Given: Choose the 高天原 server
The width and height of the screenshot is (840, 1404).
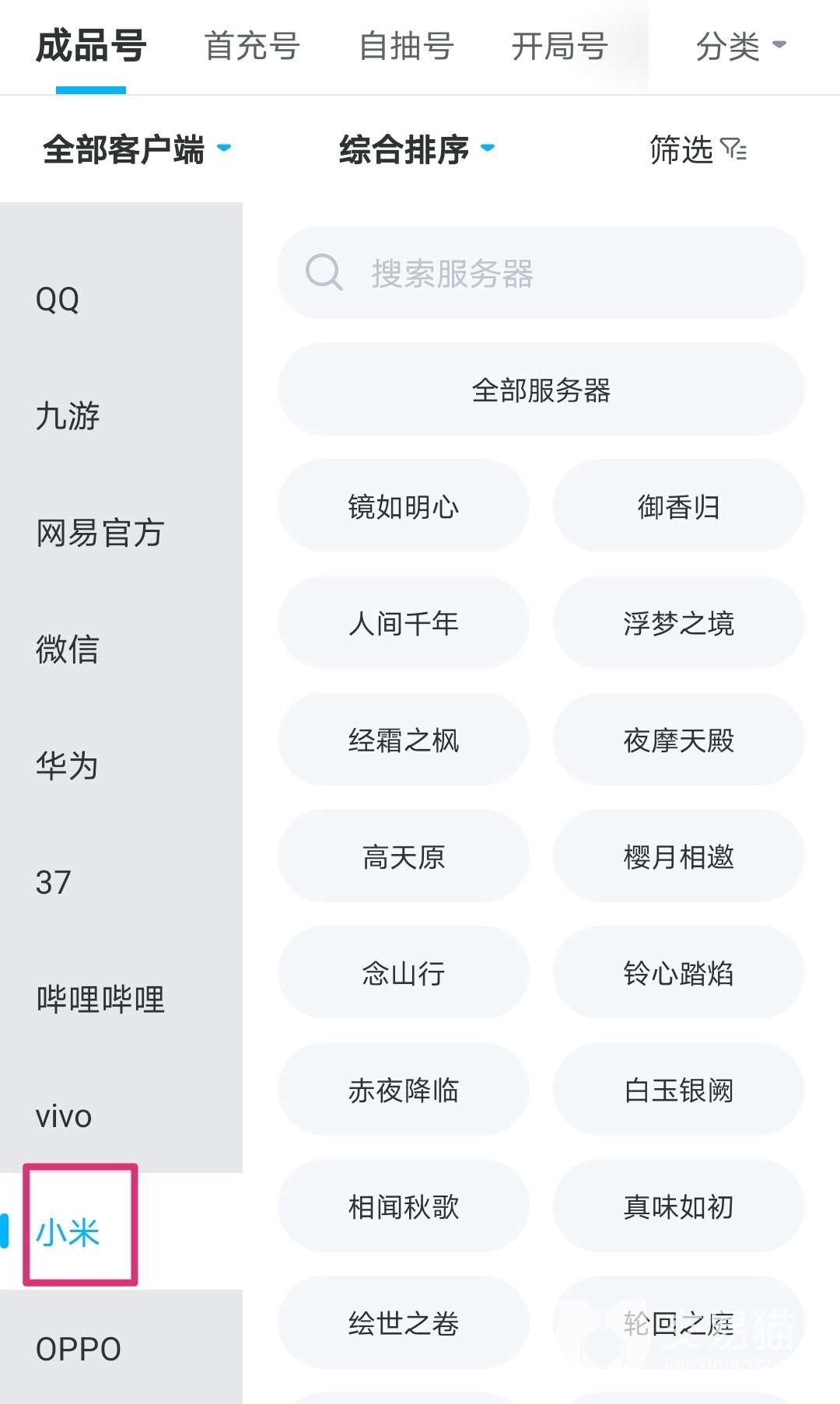Looking at the screenshot, I should pyautogui.click(x=403, y=856).
